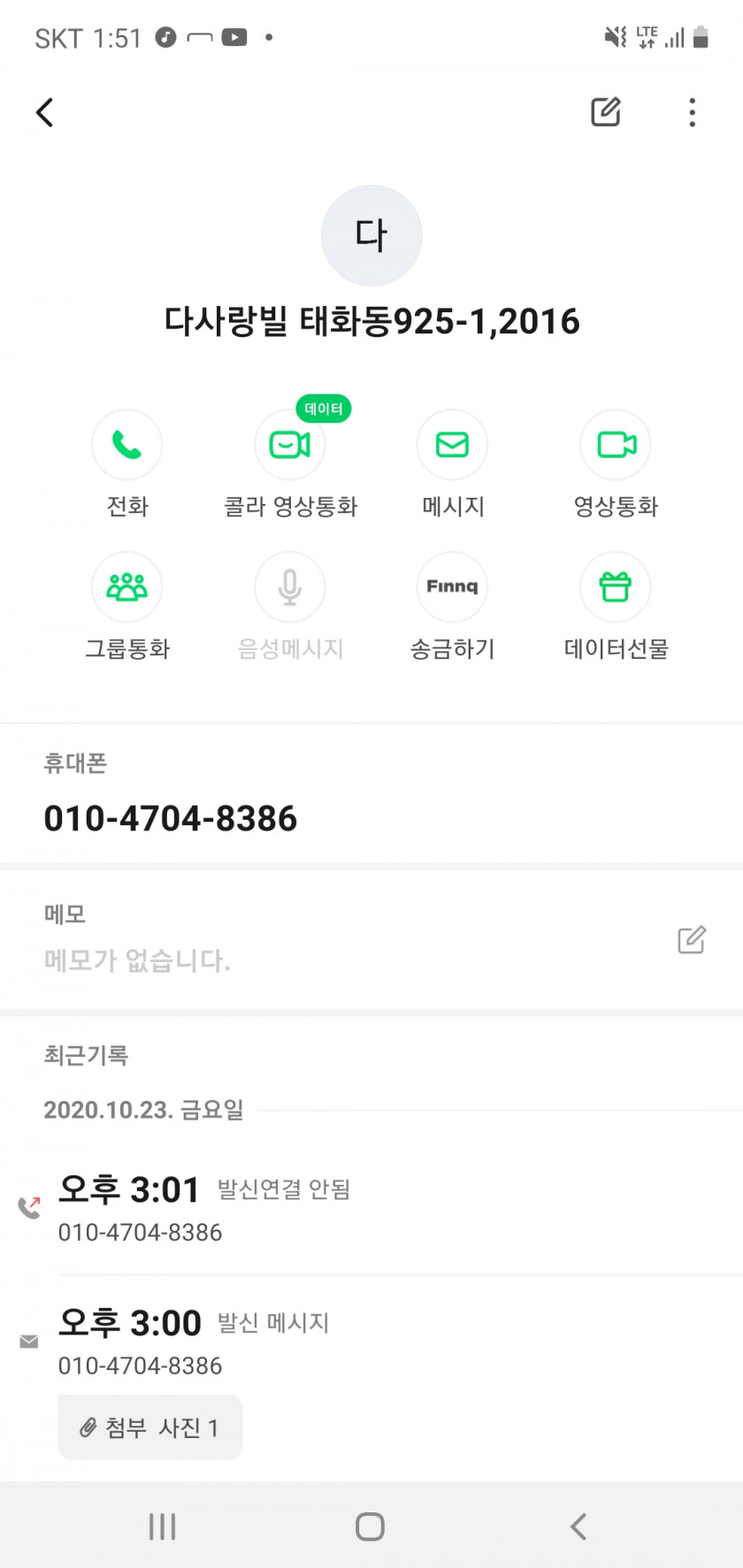
Task: Go to the home screen with the home button
Action: coord(370,1526)
